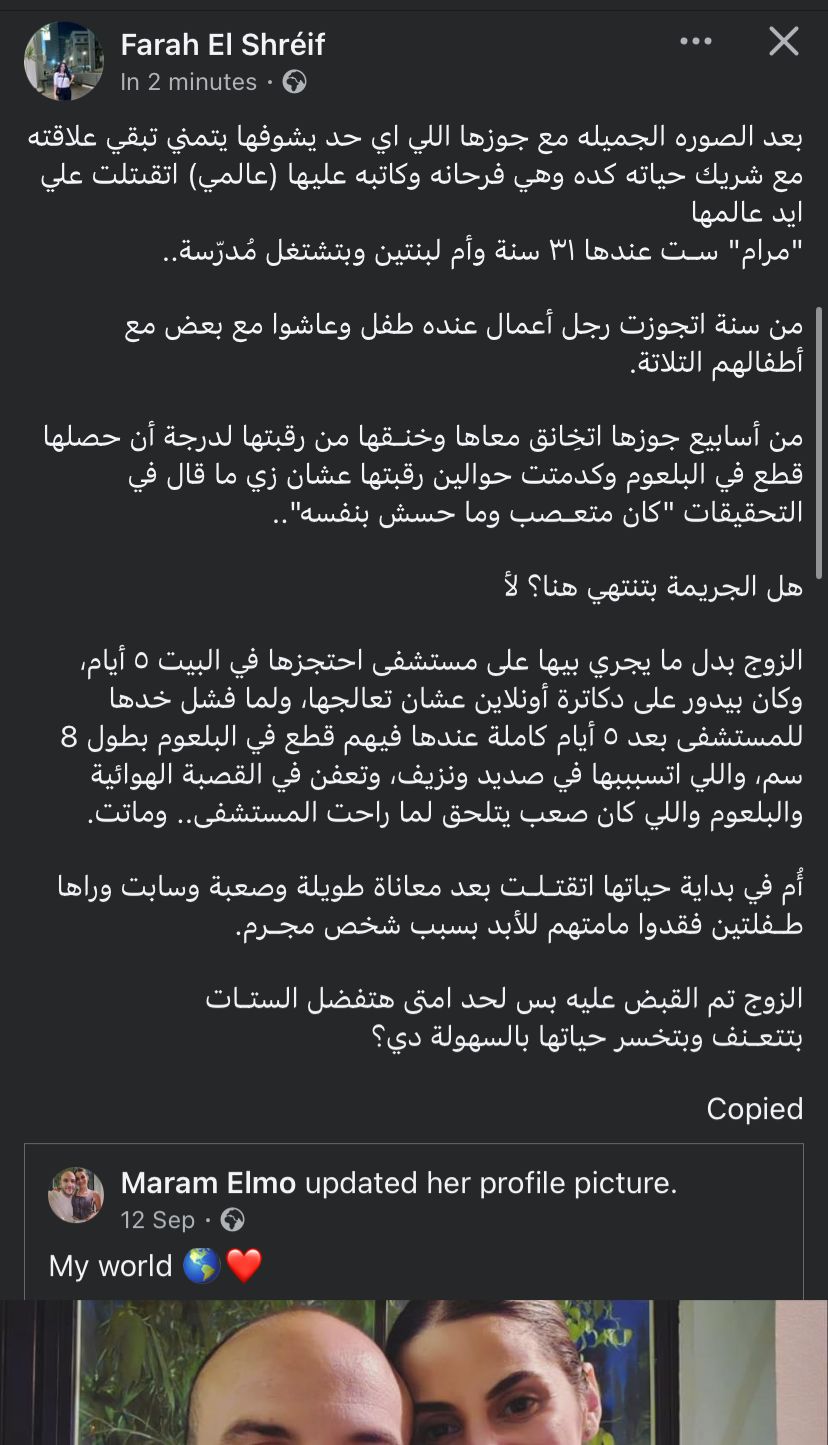Open Farah El Shréif's profile picture
Viewport: 828px width, 1445px height.
pyautogui.click(x=64, y=61)
